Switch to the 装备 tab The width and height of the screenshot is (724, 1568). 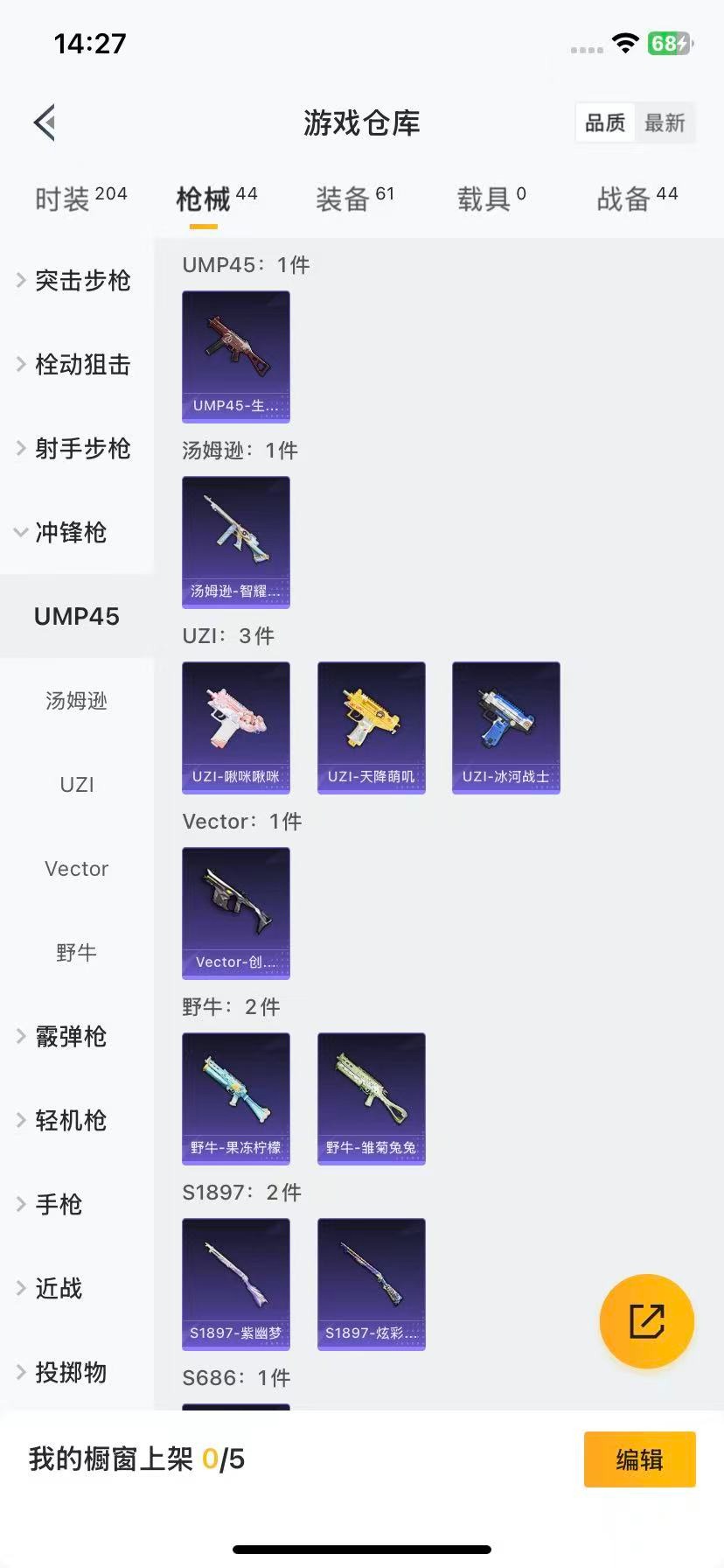click(354, 199)
